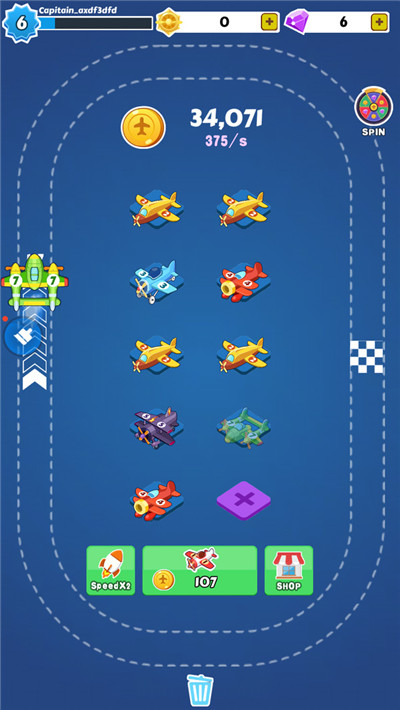
Task: Open the Spin wheel
Action: pos(373,111)
